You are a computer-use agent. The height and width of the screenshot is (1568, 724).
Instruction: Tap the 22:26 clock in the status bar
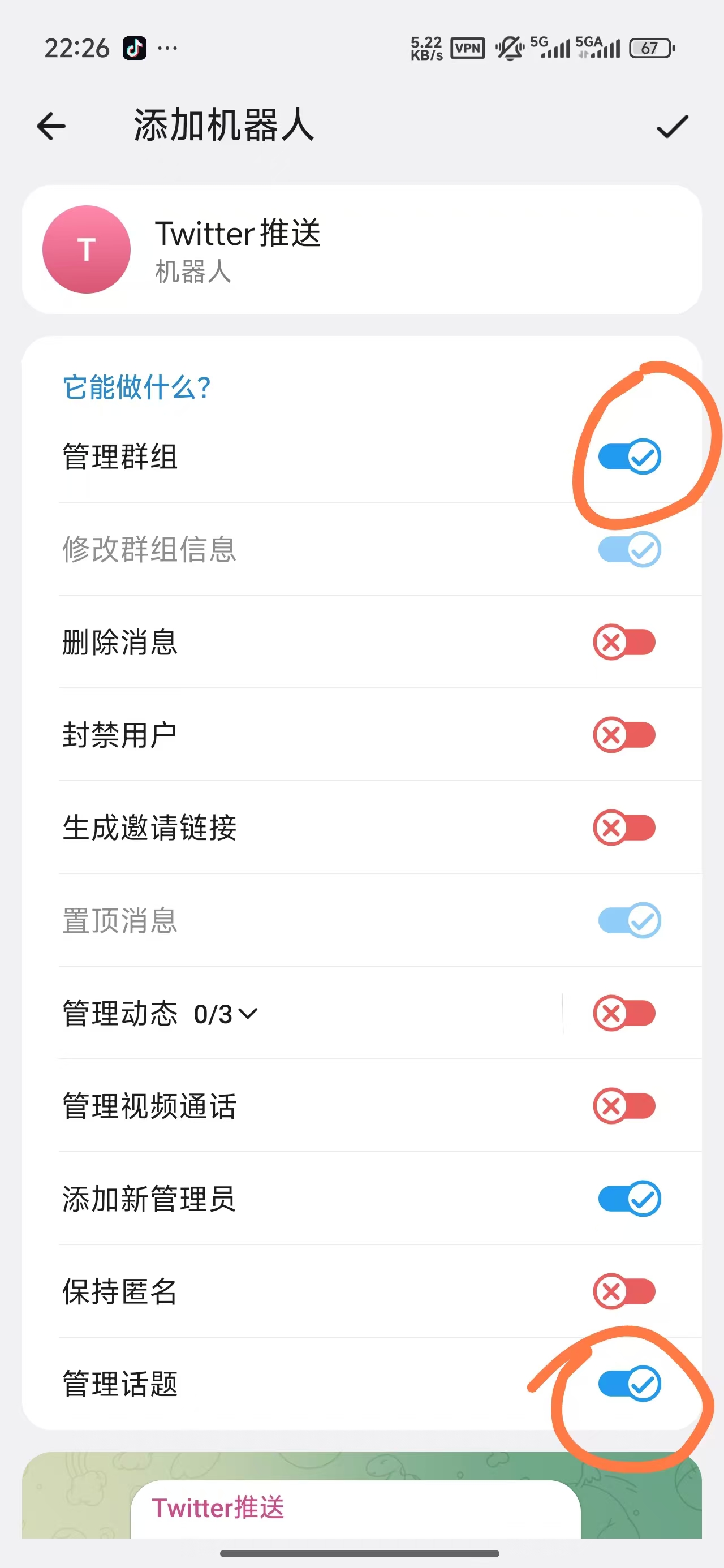79,48
